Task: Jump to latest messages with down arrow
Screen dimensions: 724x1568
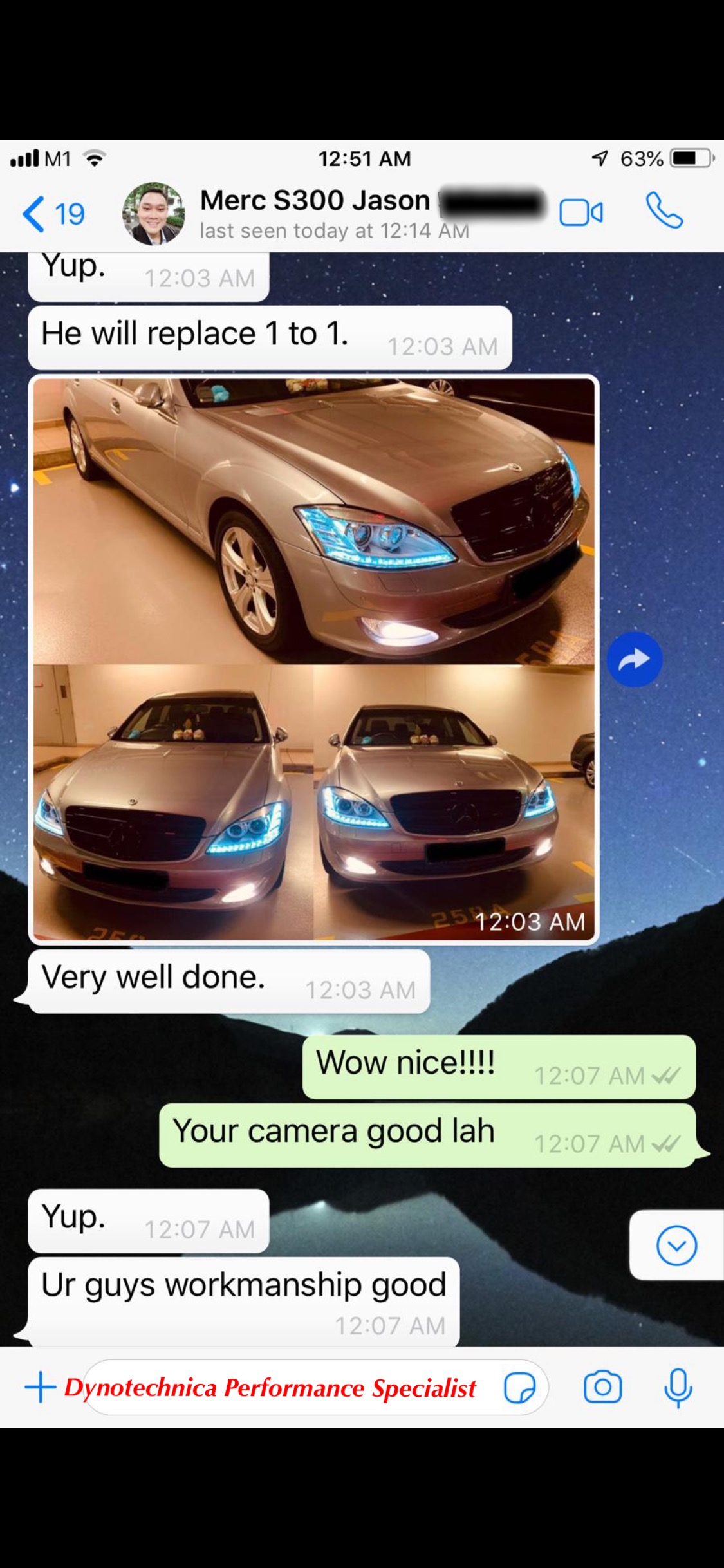Action: coord(676,1246)
